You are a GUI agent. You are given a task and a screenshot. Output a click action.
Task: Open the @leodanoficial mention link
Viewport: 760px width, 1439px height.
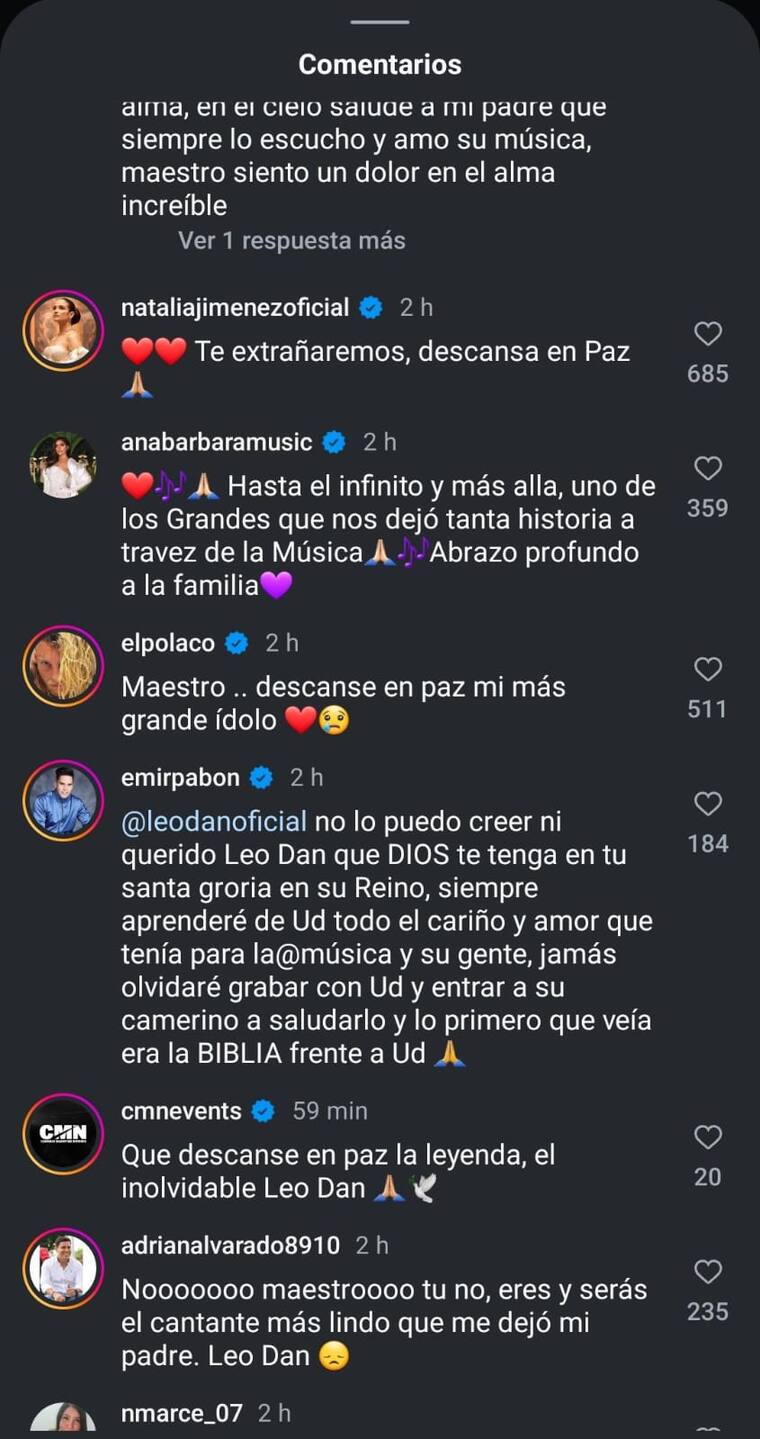(x=214, y=822)
